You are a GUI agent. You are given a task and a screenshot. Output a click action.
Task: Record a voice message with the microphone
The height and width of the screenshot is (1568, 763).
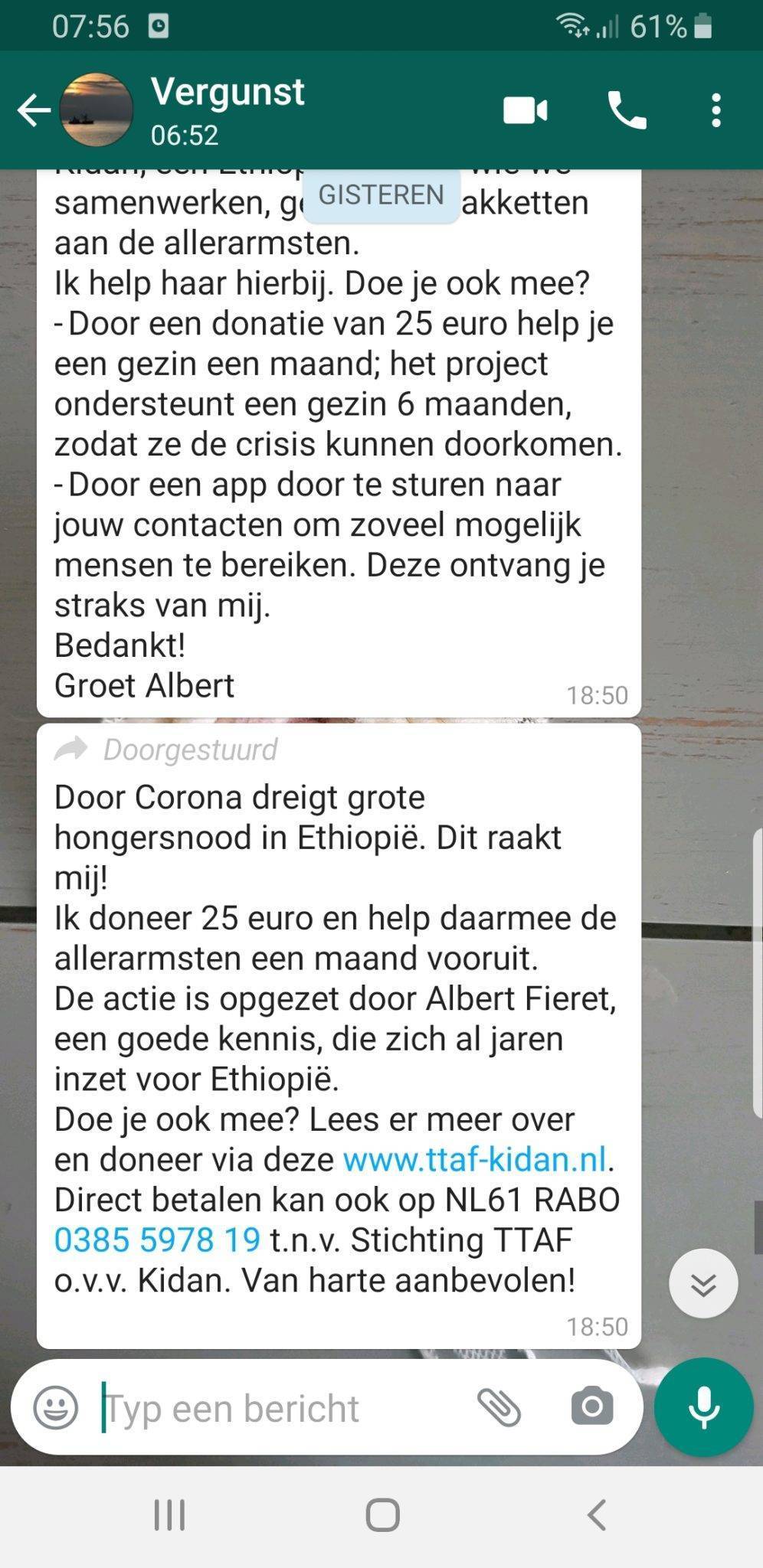(704, 1407)
